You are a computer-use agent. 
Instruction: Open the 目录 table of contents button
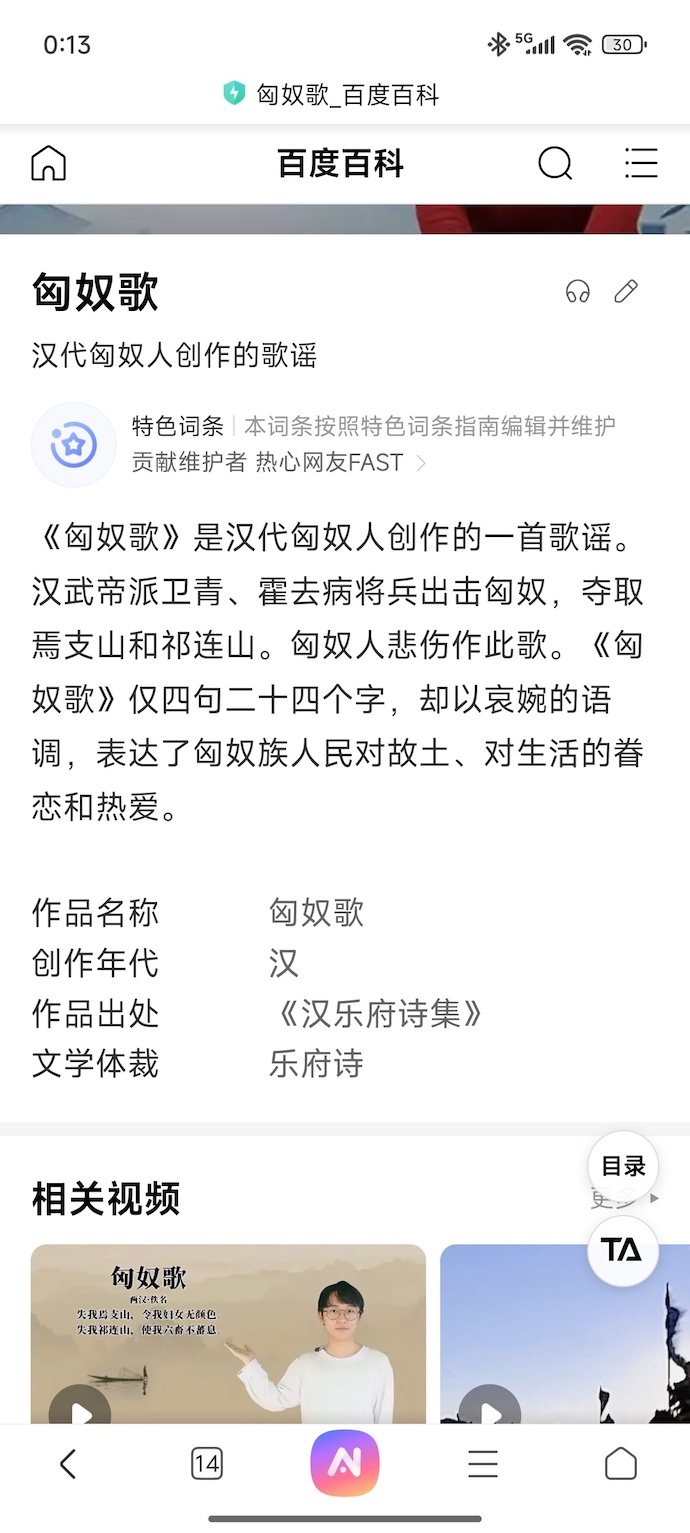coord(623,1166)
